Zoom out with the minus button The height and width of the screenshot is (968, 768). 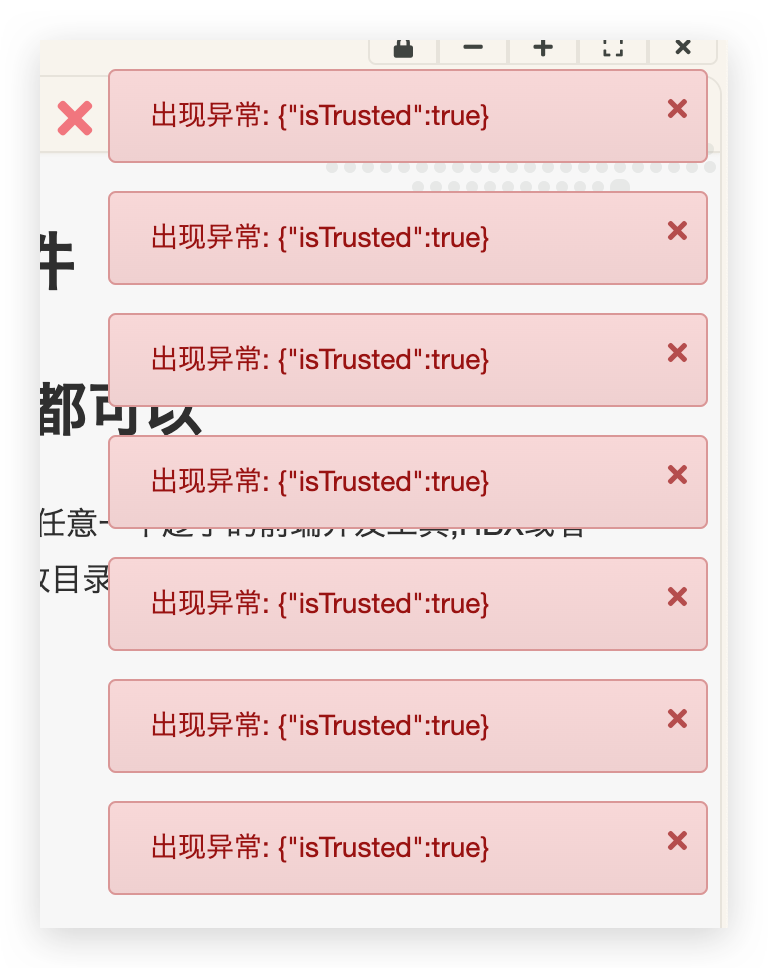[x=473, y=49]
